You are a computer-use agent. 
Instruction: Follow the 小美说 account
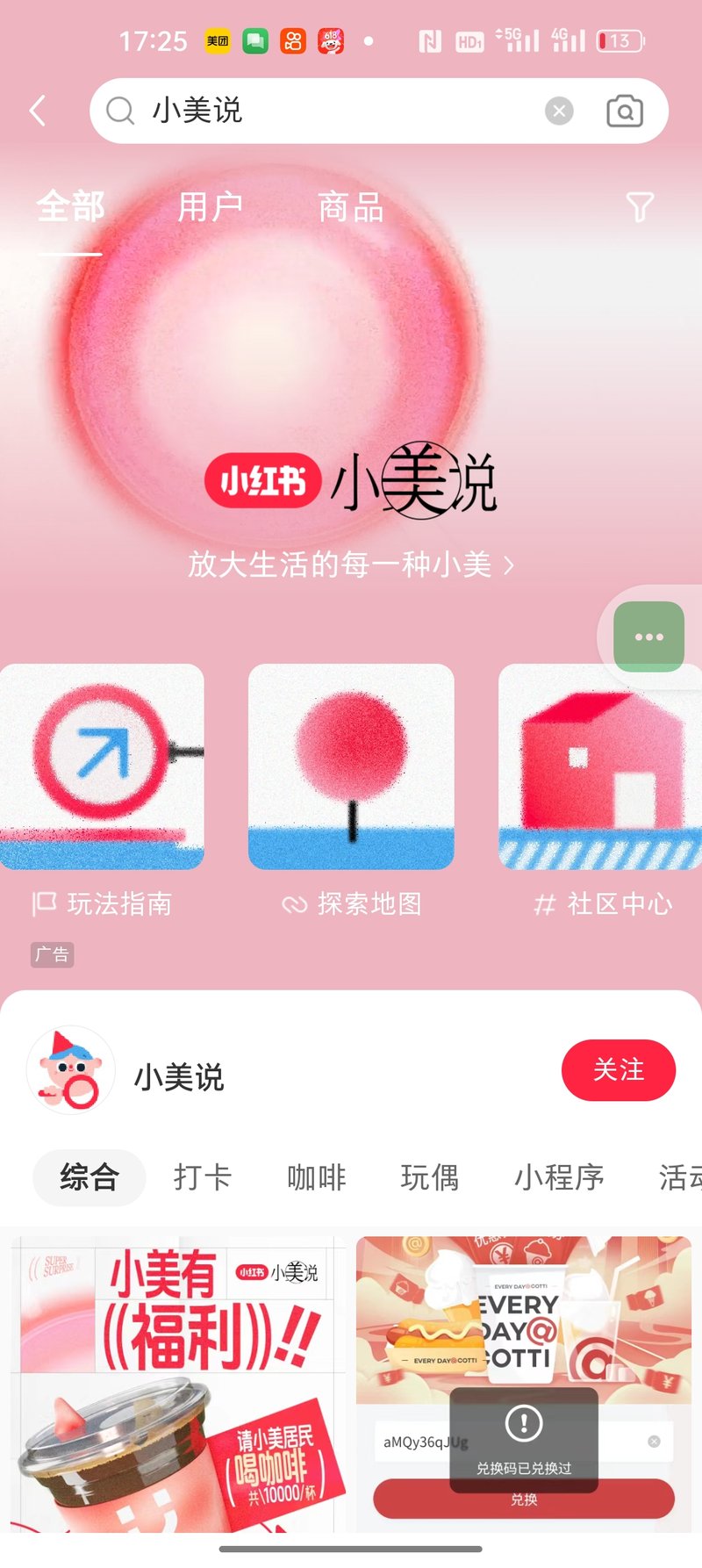coord(618,1070)
